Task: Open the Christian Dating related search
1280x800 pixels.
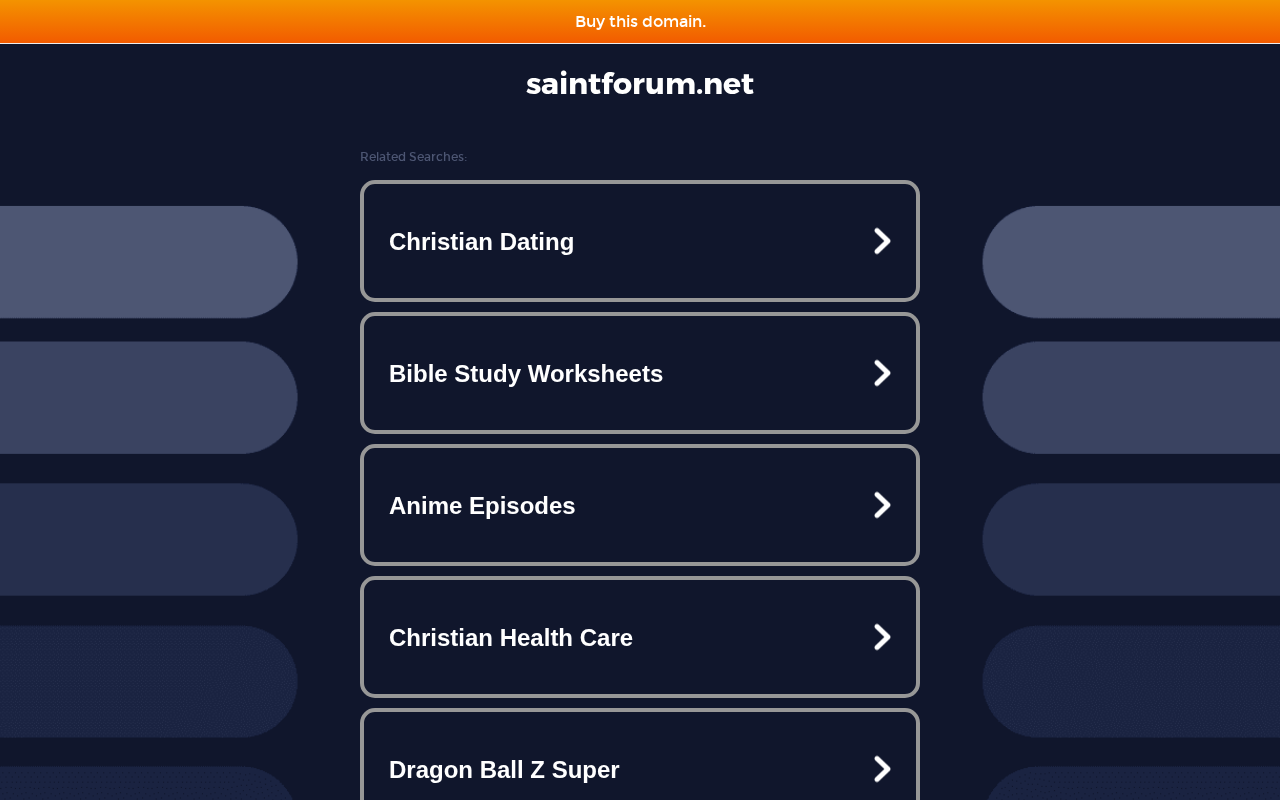Action: click(x=640, y=241)
